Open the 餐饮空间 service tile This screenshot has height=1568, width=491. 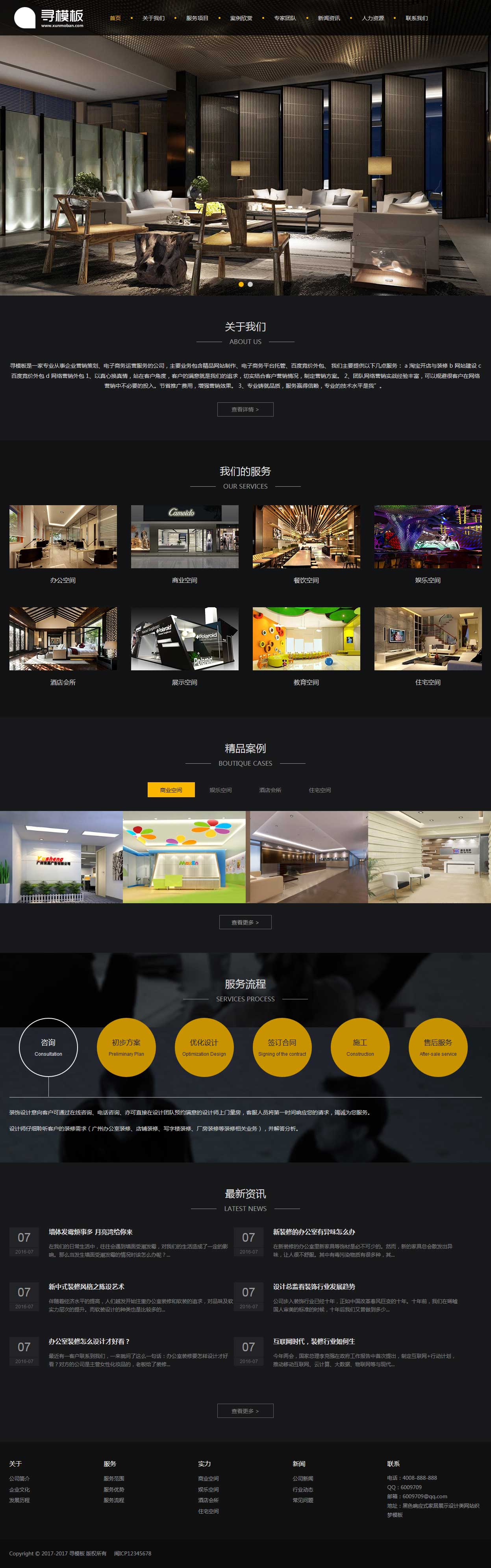pyautogui.click(x=306, y=537)
